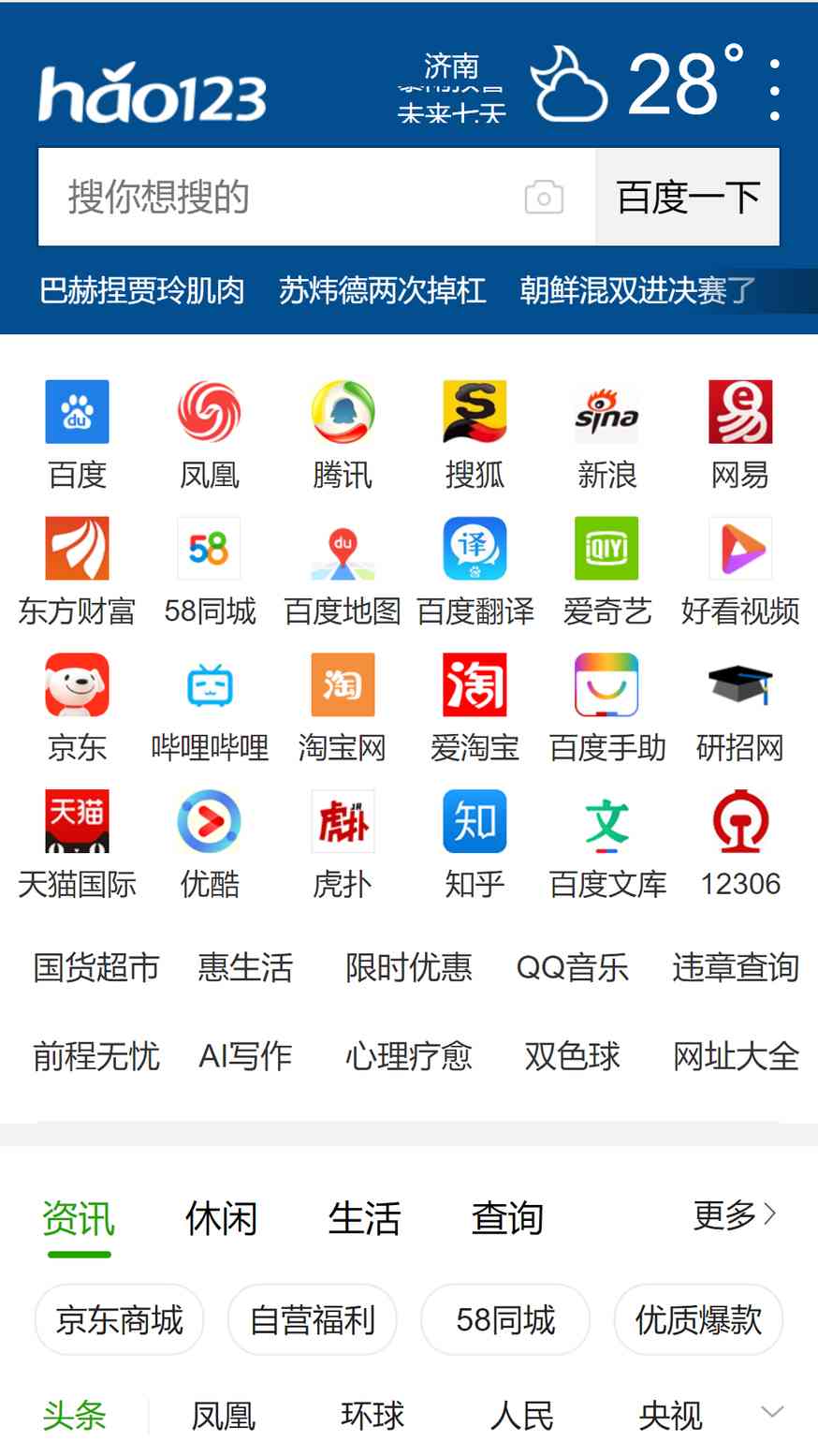Open the 知乎 shortcut
Image resolution: width=818 pixels, height=1456 pixels.
[x=475, y=845]
